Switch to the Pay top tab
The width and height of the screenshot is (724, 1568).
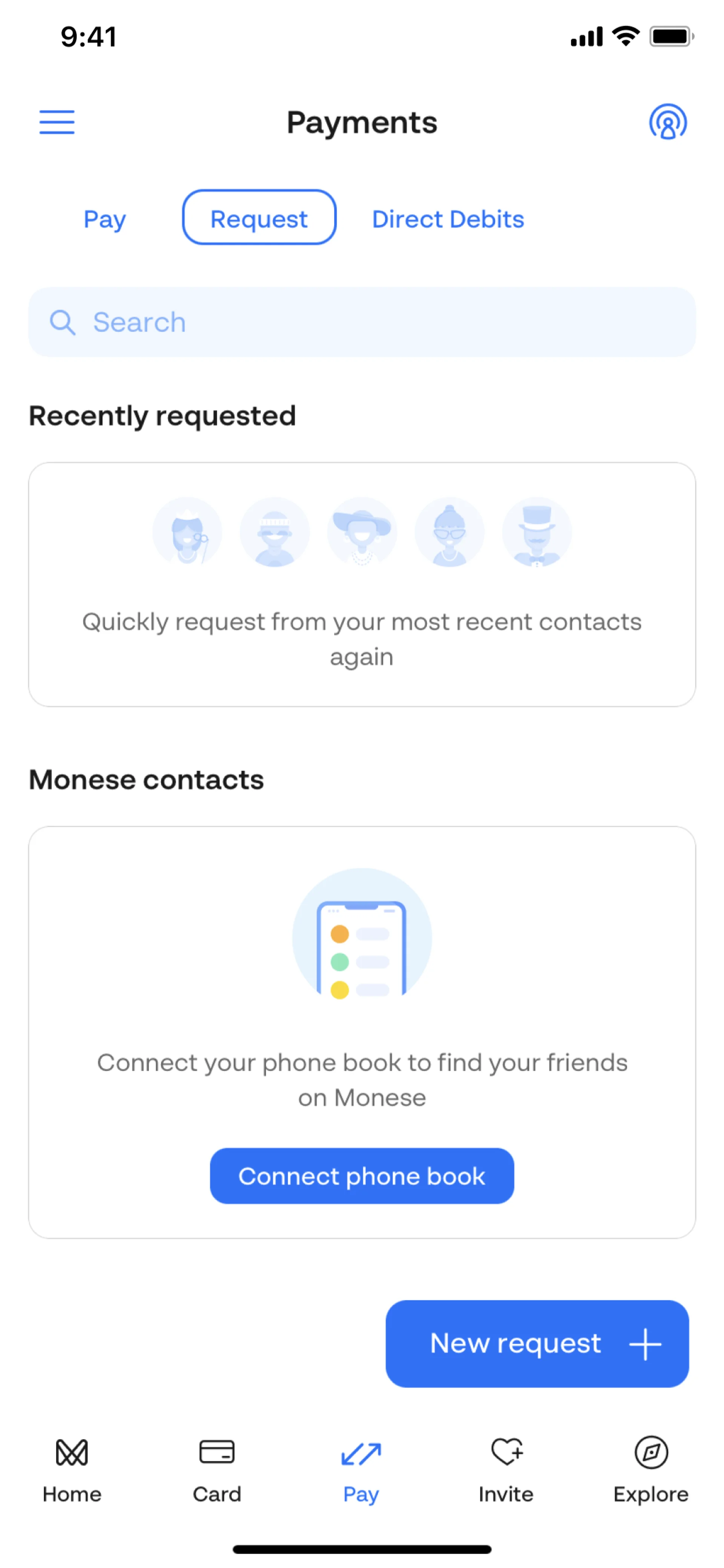coord(105,219)
